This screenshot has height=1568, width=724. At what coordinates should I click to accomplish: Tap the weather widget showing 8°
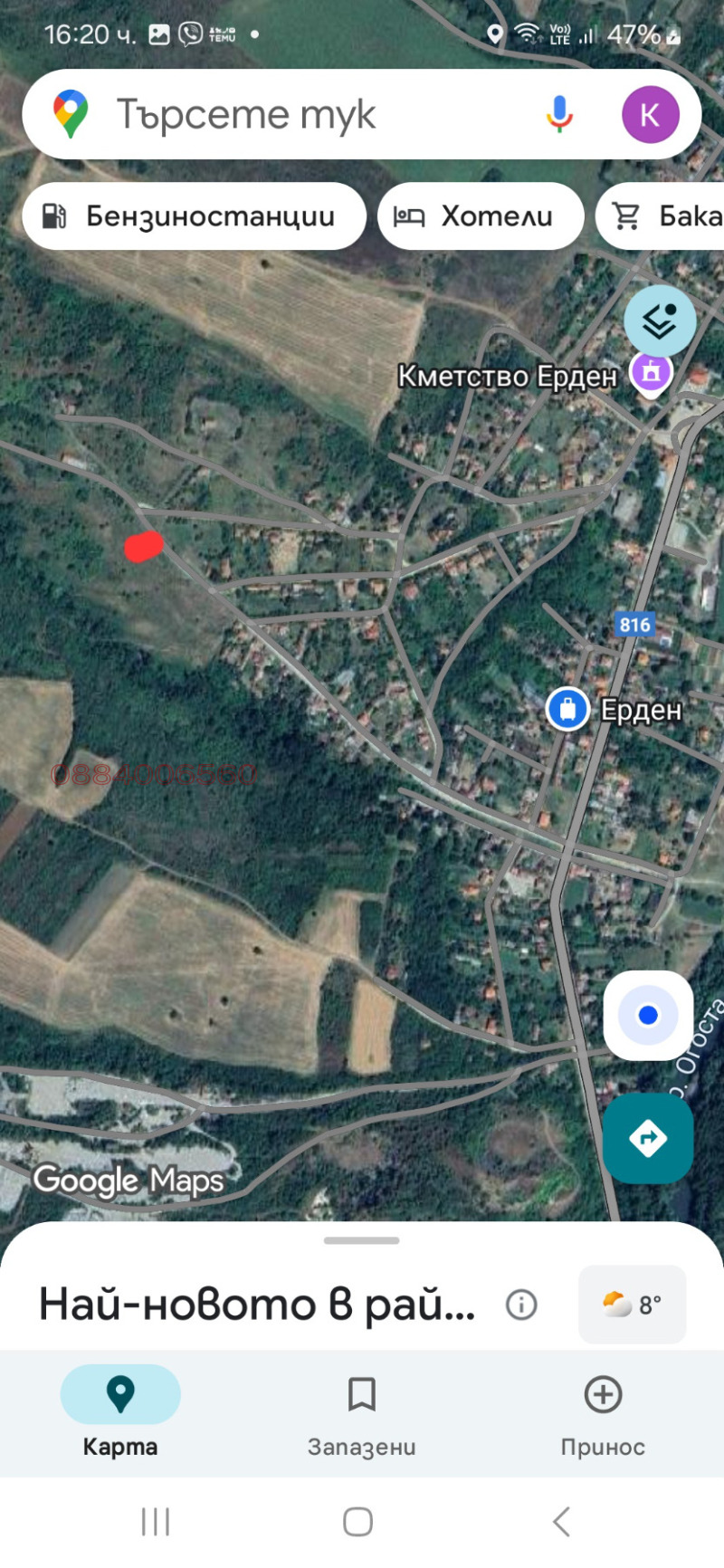tap(632, 1304)
